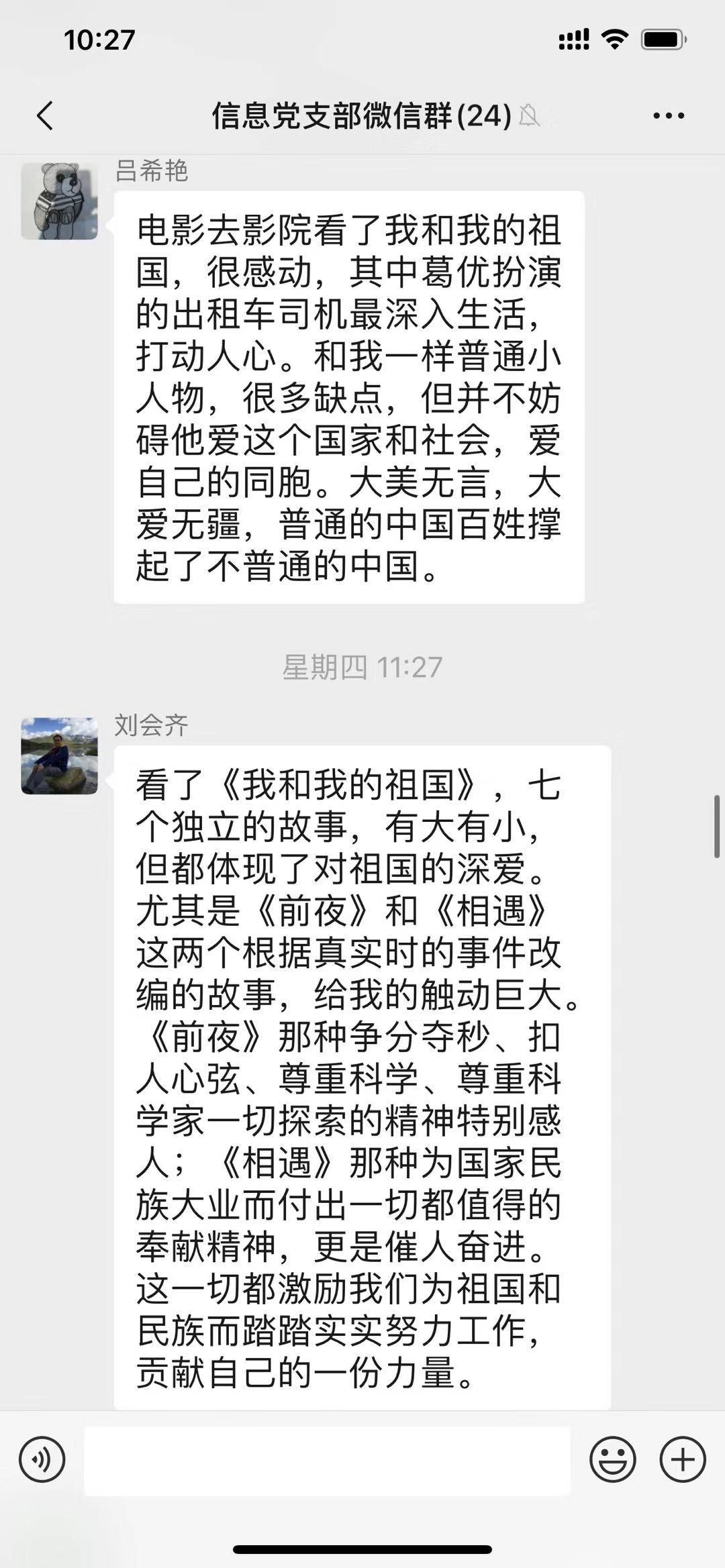
Task: Open the emoji sticker panel
Action: 612,1459
